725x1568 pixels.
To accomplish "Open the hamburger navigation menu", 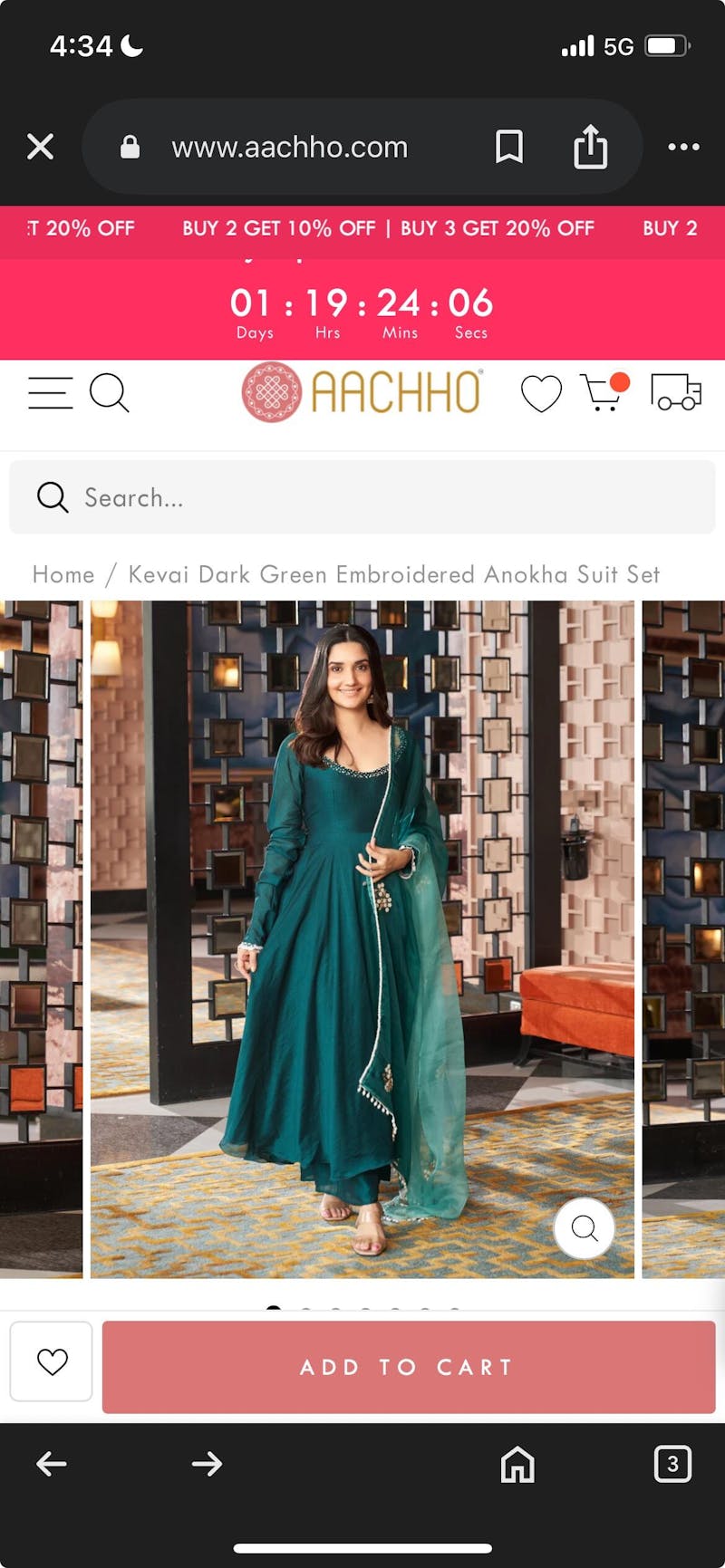I will [50, 393].
